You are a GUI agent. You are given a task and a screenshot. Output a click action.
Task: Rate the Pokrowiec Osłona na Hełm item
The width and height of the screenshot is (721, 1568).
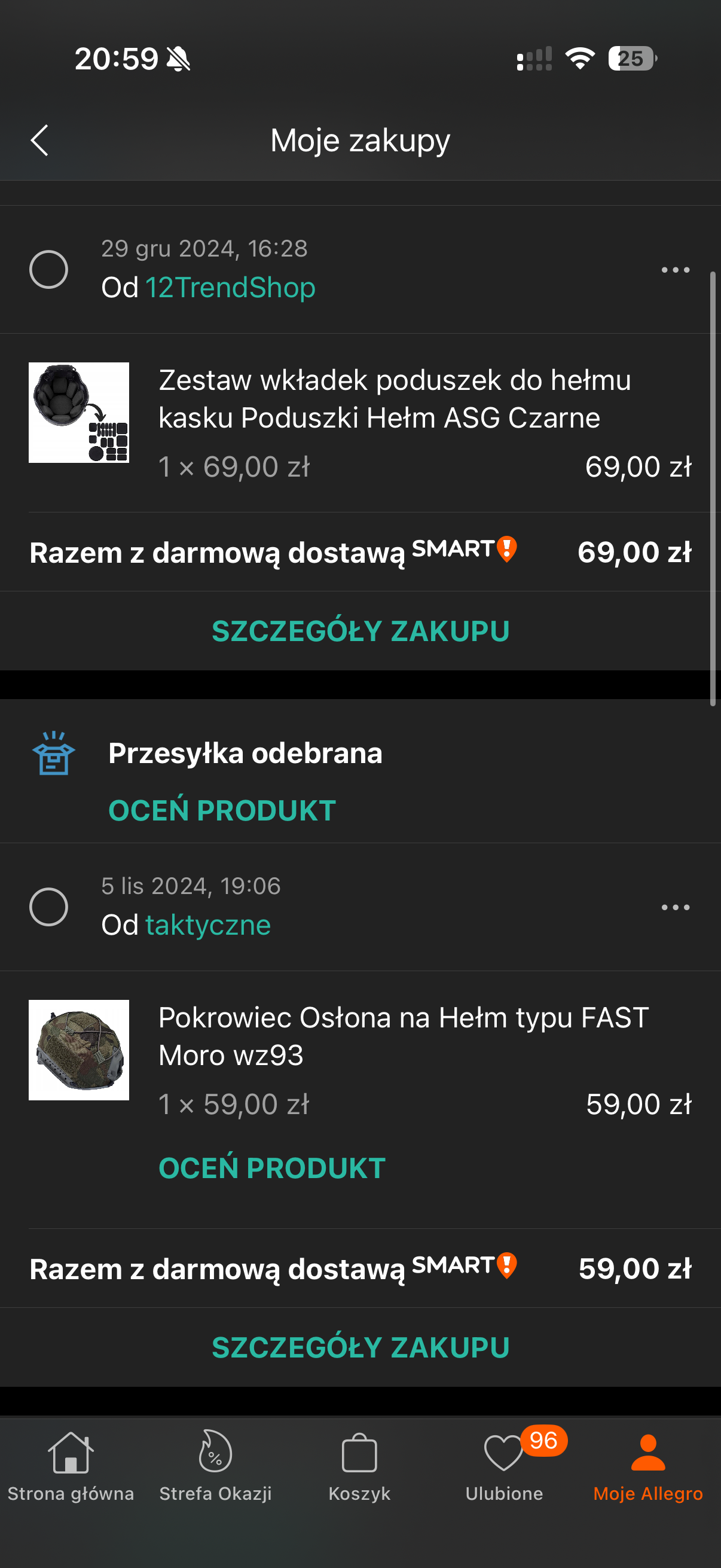(x=272, y=1168)
